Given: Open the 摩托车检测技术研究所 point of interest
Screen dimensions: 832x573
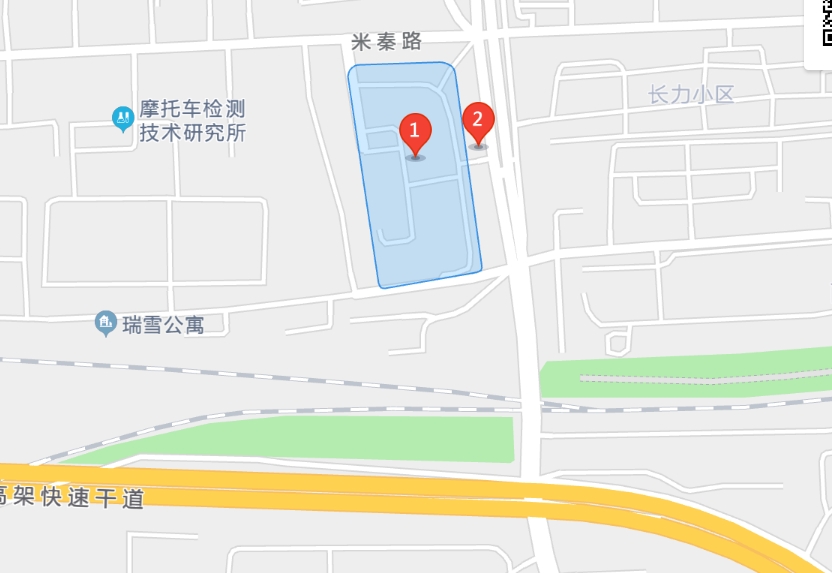Looking at the screenshot, I should 123,119.
